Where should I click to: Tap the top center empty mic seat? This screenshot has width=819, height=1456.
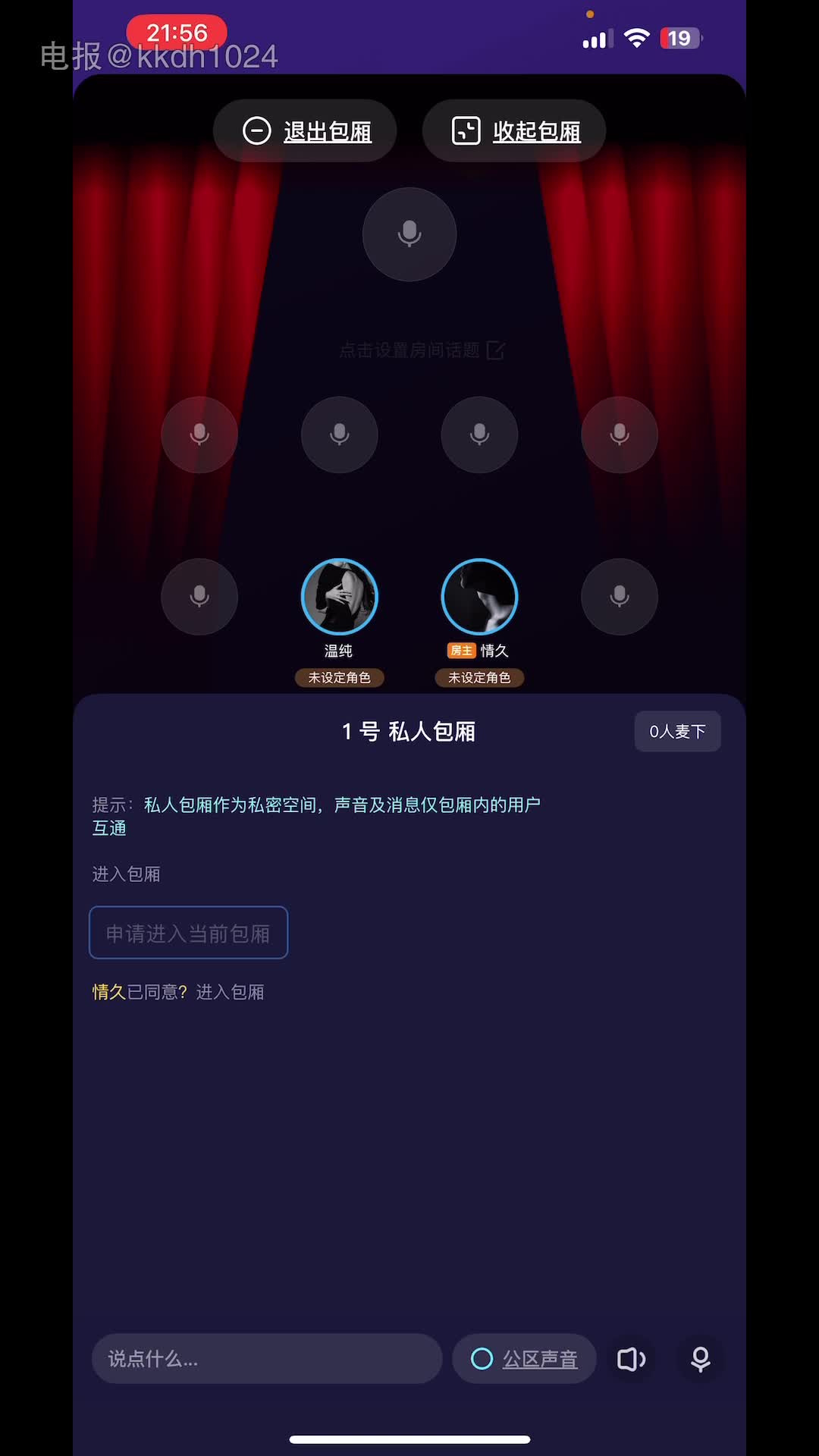[409, 234]
